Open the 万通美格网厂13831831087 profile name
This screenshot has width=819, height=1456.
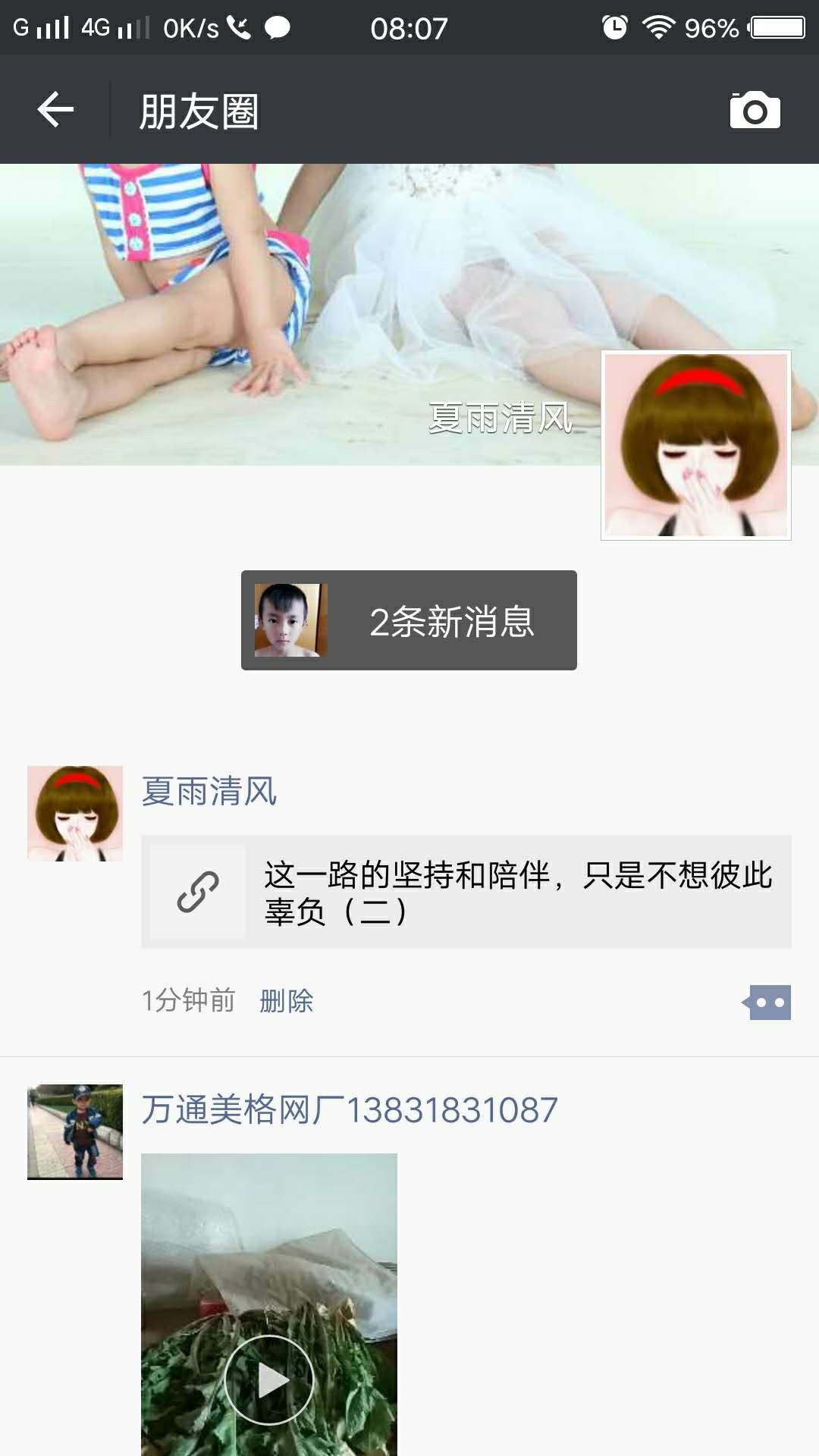pyautogui.click(x=350, y=1110)
